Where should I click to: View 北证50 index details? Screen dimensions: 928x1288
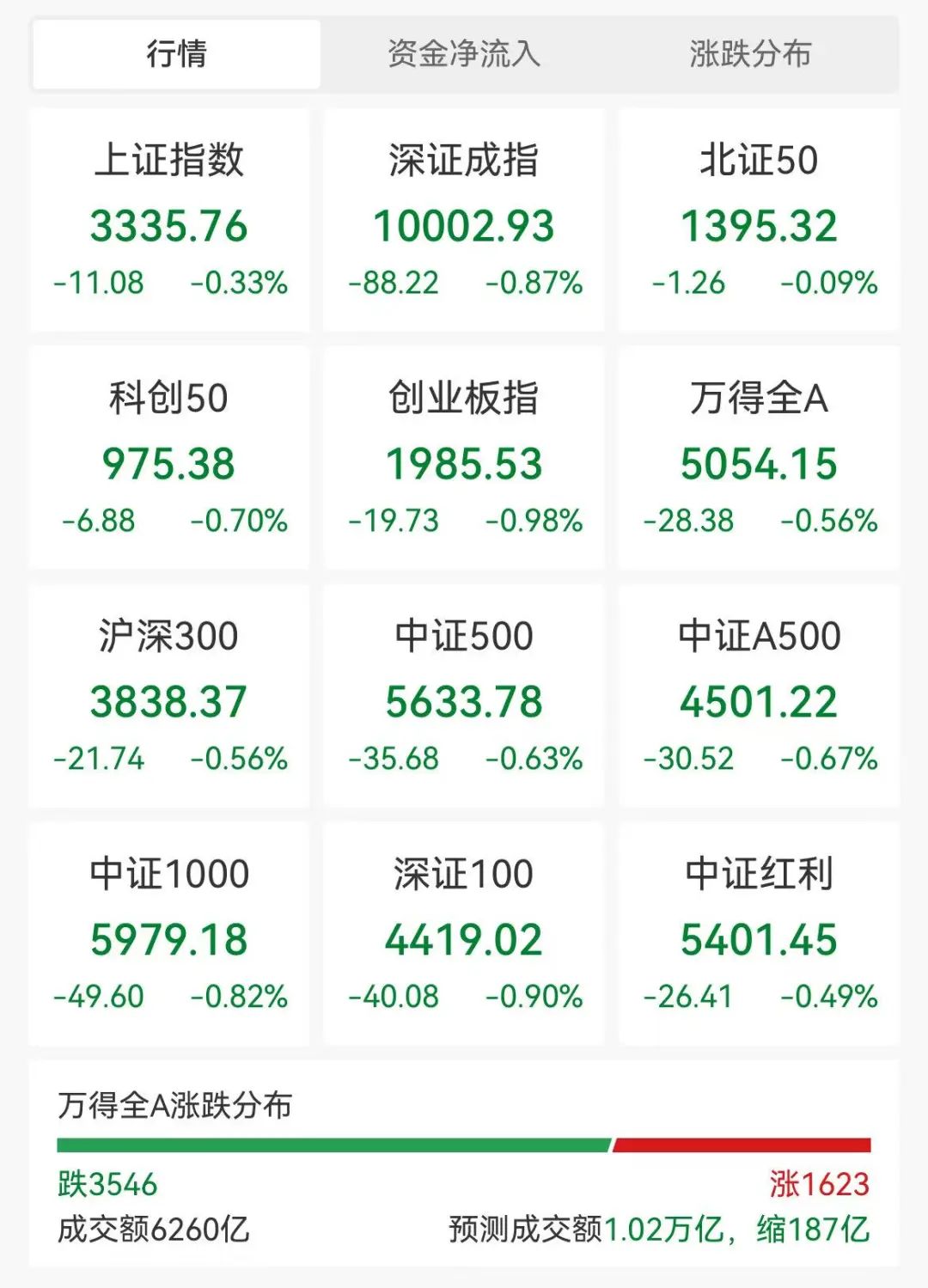pos(759,220)
